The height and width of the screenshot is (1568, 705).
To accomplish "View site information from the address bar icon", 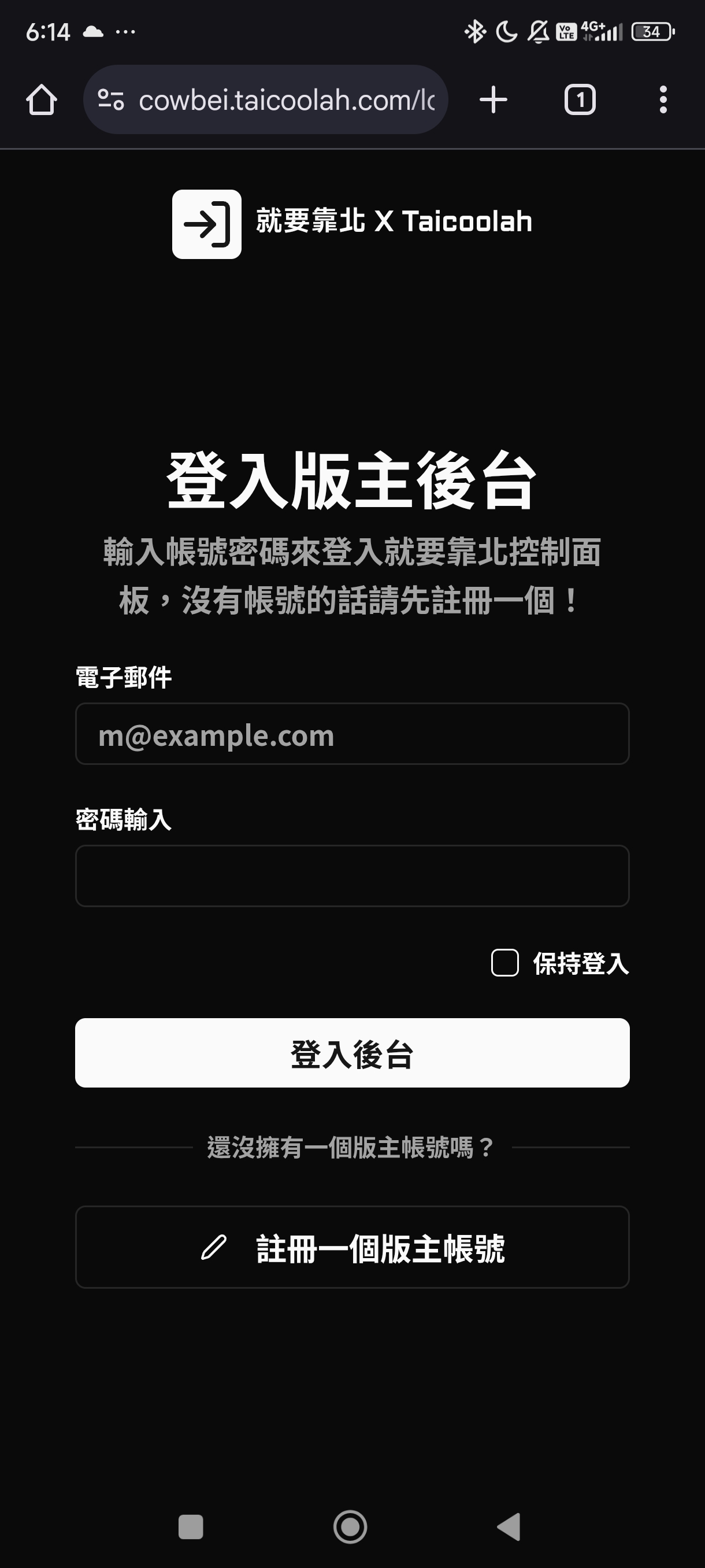I will click(x=111, y=100).
